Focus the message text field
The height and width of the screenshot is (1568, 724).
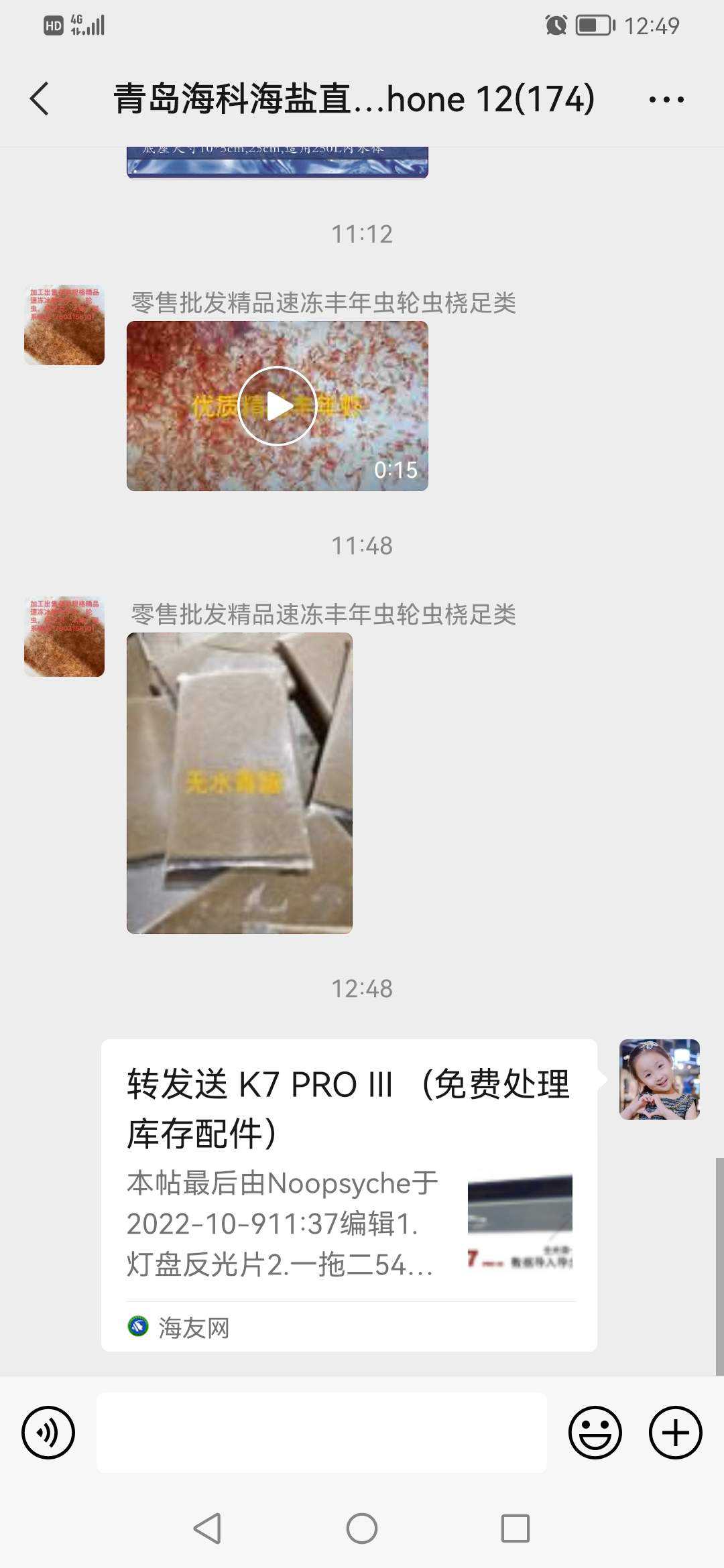coord(322,1433)
